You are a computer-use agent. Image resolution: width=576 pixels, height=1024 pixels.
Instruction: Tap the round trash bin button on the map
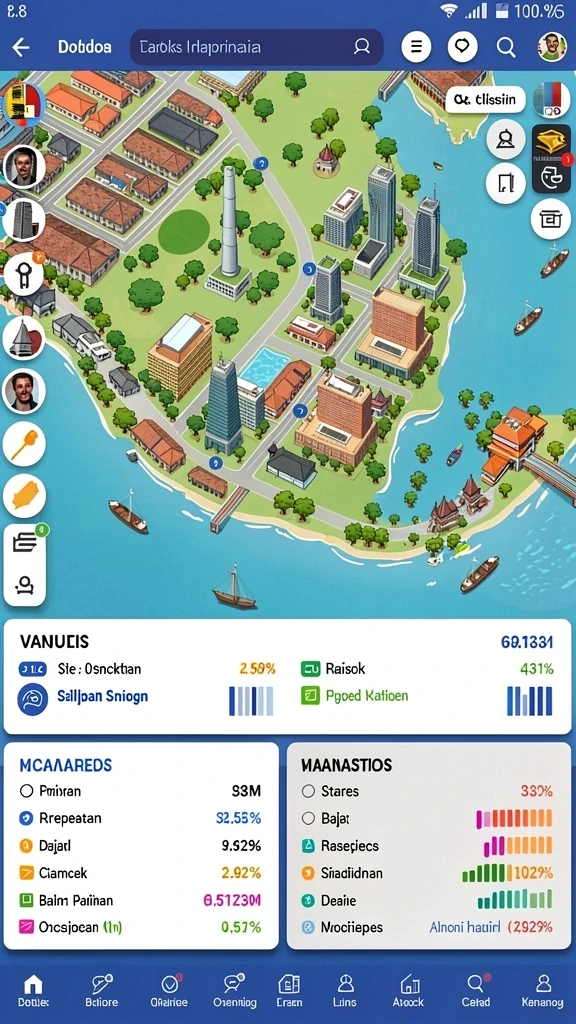[x=551, y=218]
